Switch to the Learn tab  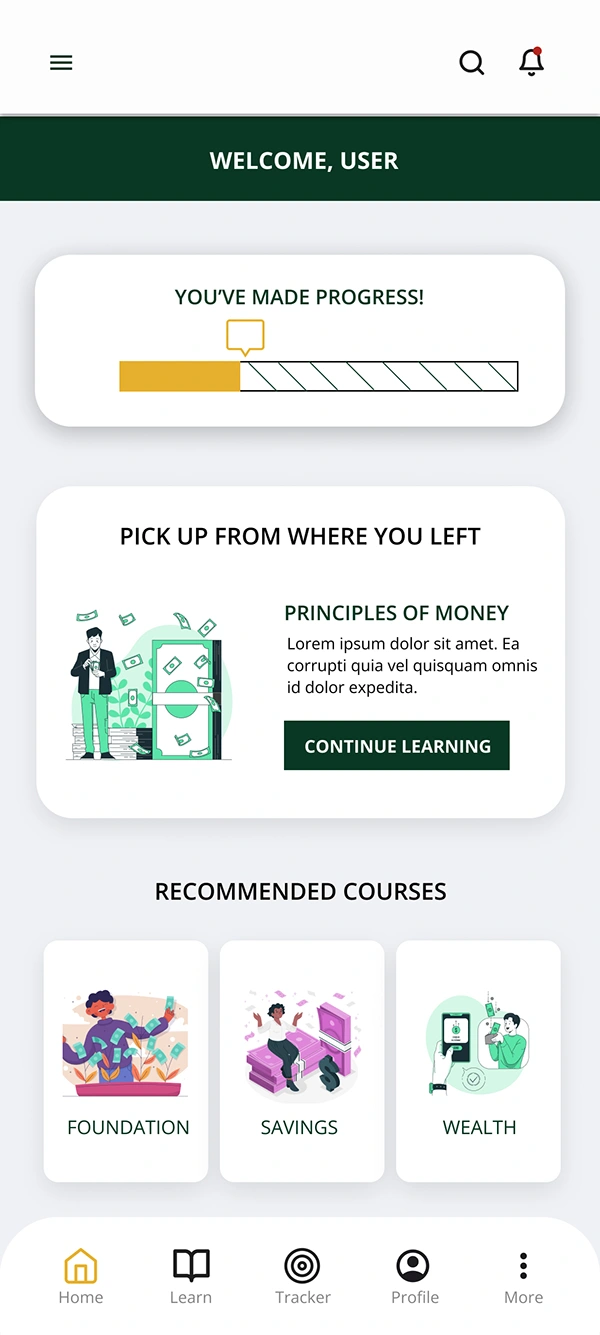click(191, 1277)
